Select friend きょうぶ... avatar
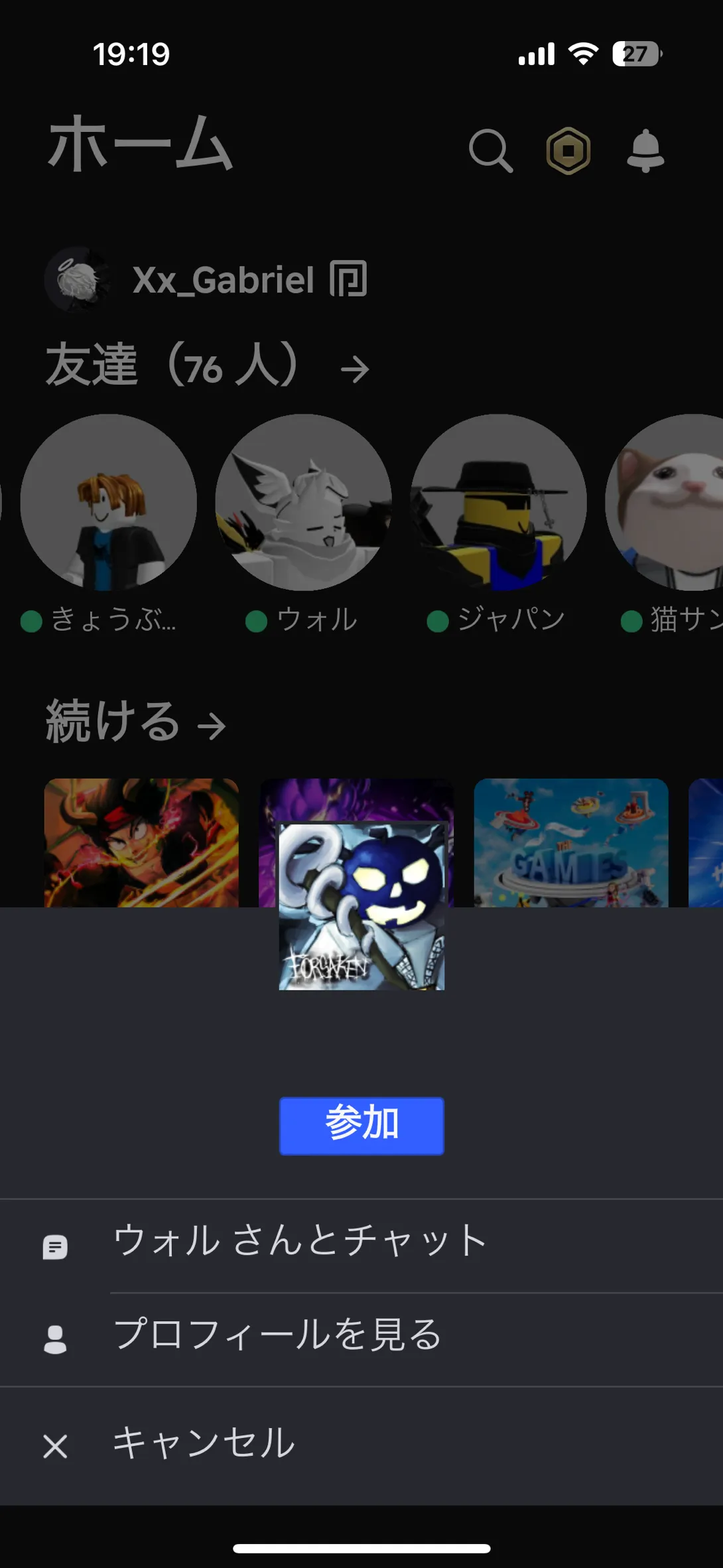 coord(108,502)
